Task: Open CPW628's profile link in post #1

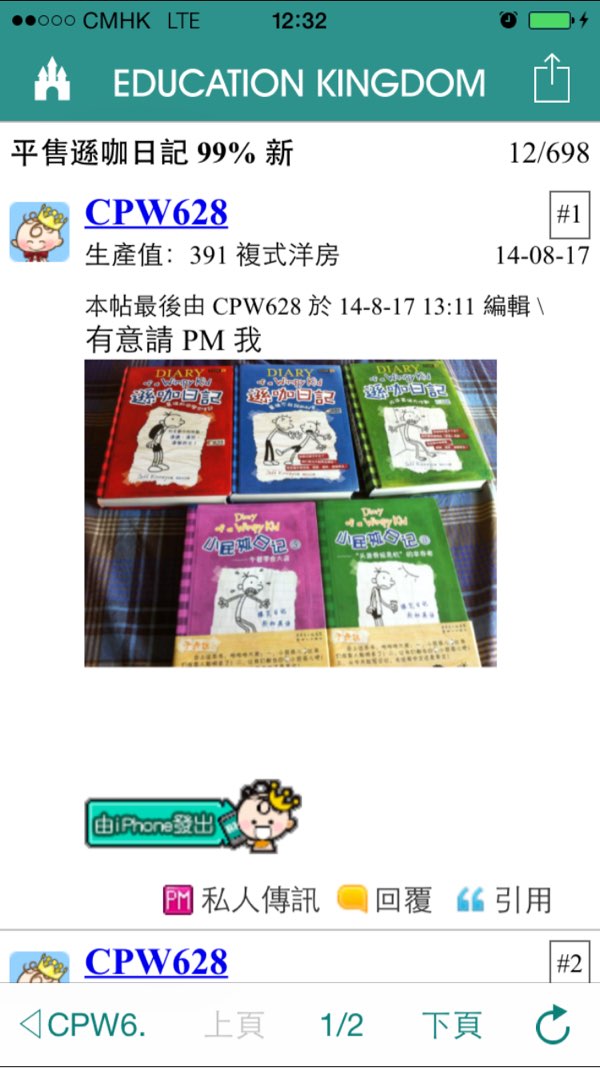Action: [x=156, y=212]
